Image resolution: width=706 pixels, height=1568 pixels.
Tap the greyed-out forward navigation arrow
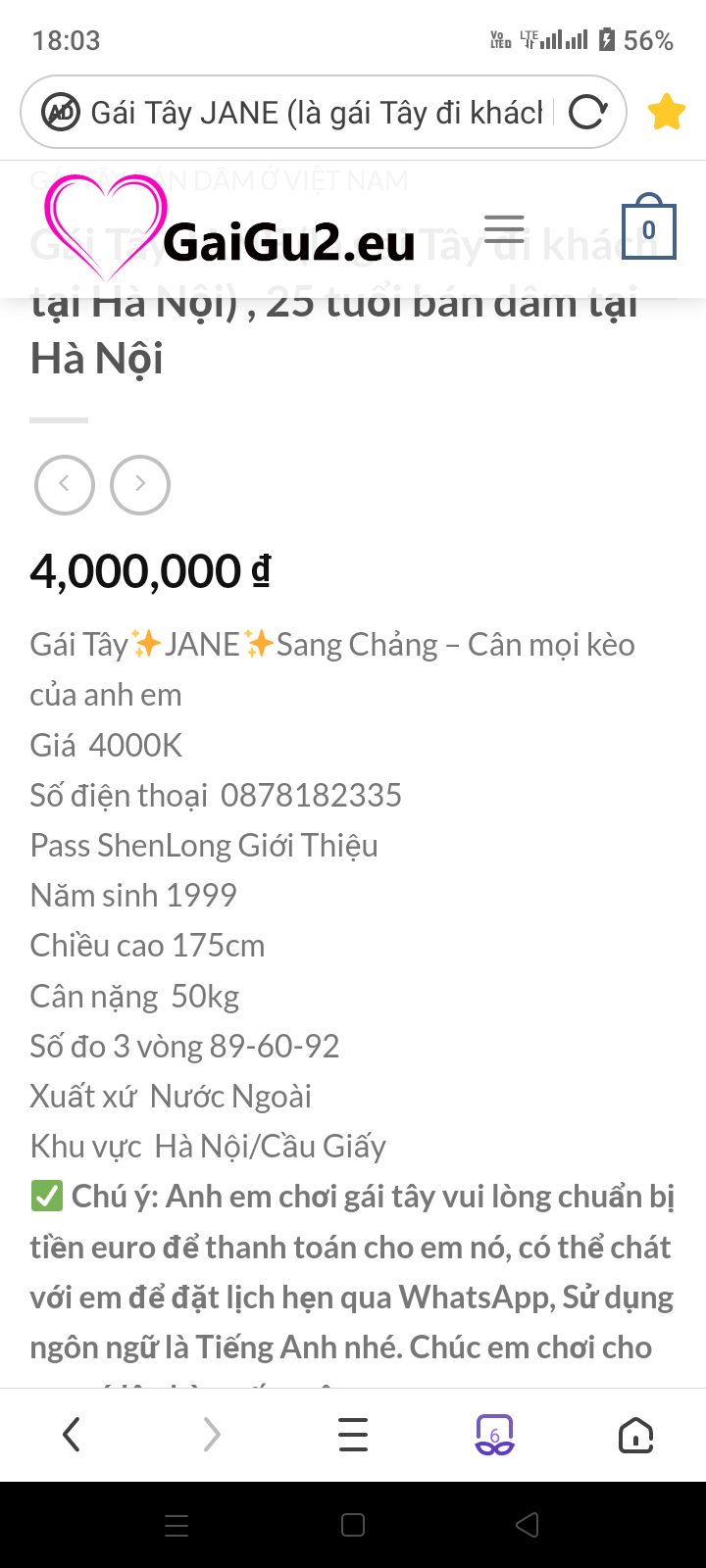(212, 1434)
